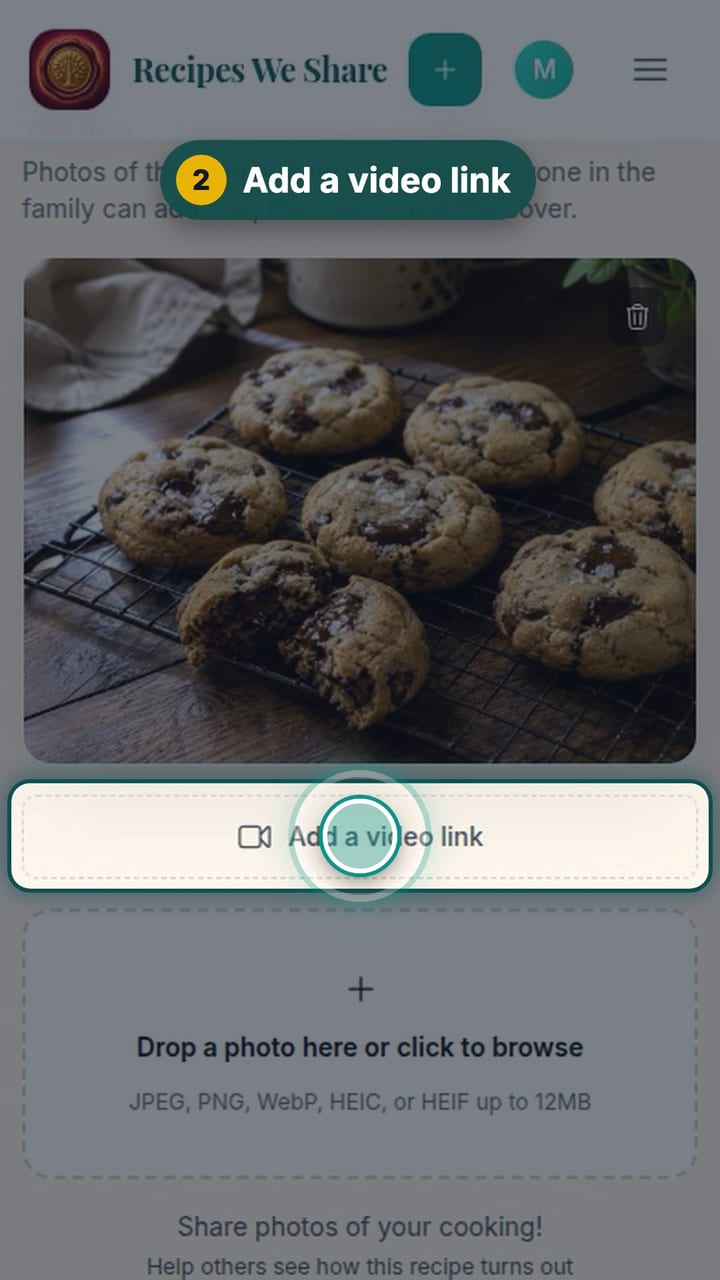Open the photo upload drop area
This screenshot has width=720, height=1280.
click(360, 1043)
